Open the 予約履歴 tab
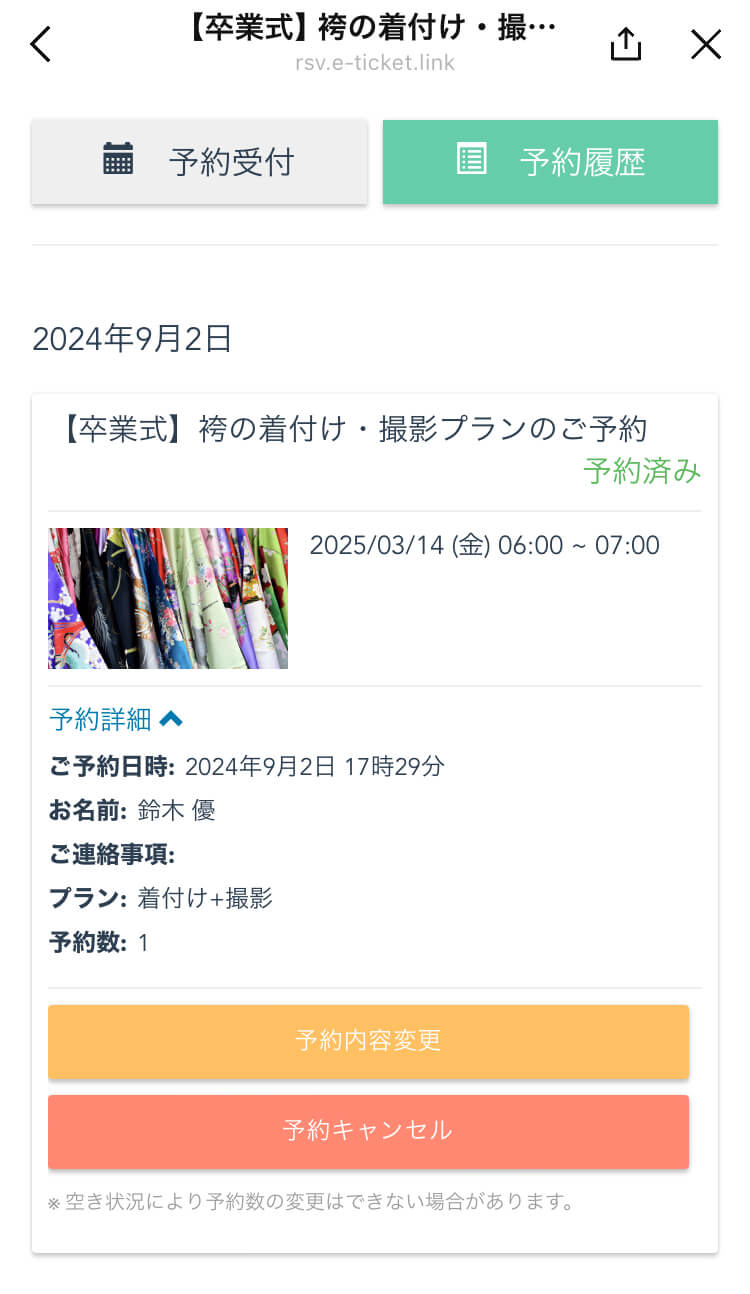Viewport: 750px width, 1294px height. coord(550,161)
